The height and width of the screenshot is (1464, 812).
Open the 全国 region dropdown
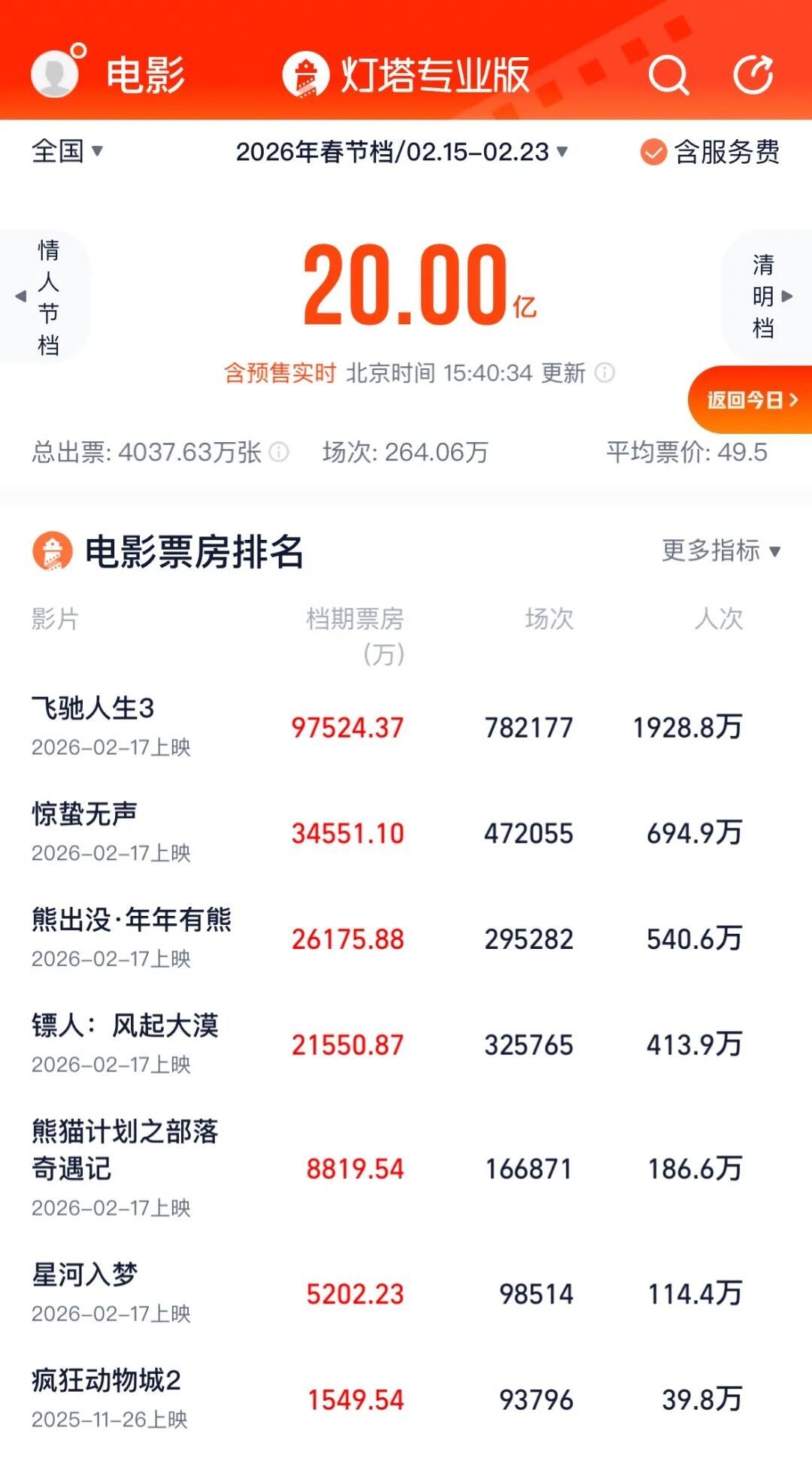pyautogui.click(x=66, y=153)
